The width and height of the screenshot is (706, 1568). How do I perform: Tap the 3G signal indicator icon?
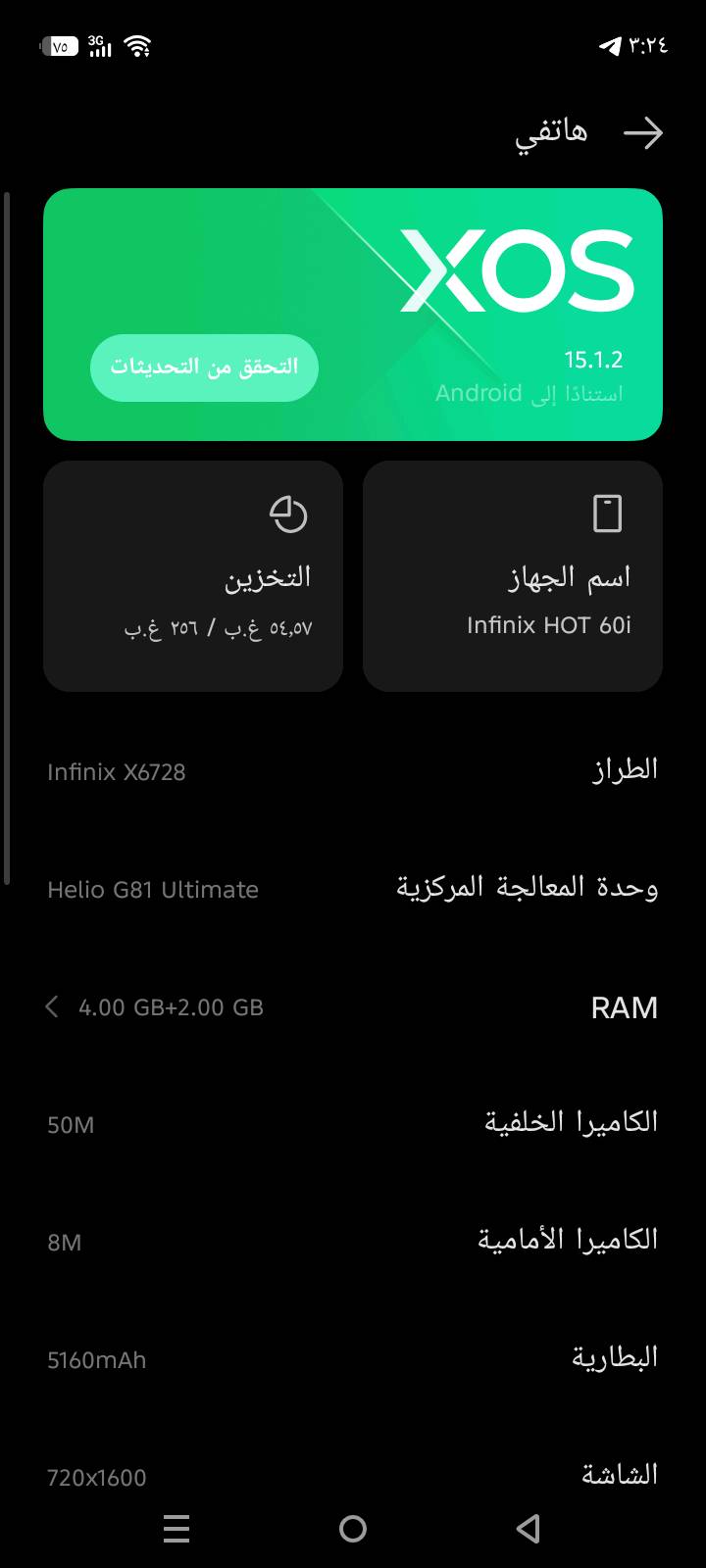[x=99, y=45]
